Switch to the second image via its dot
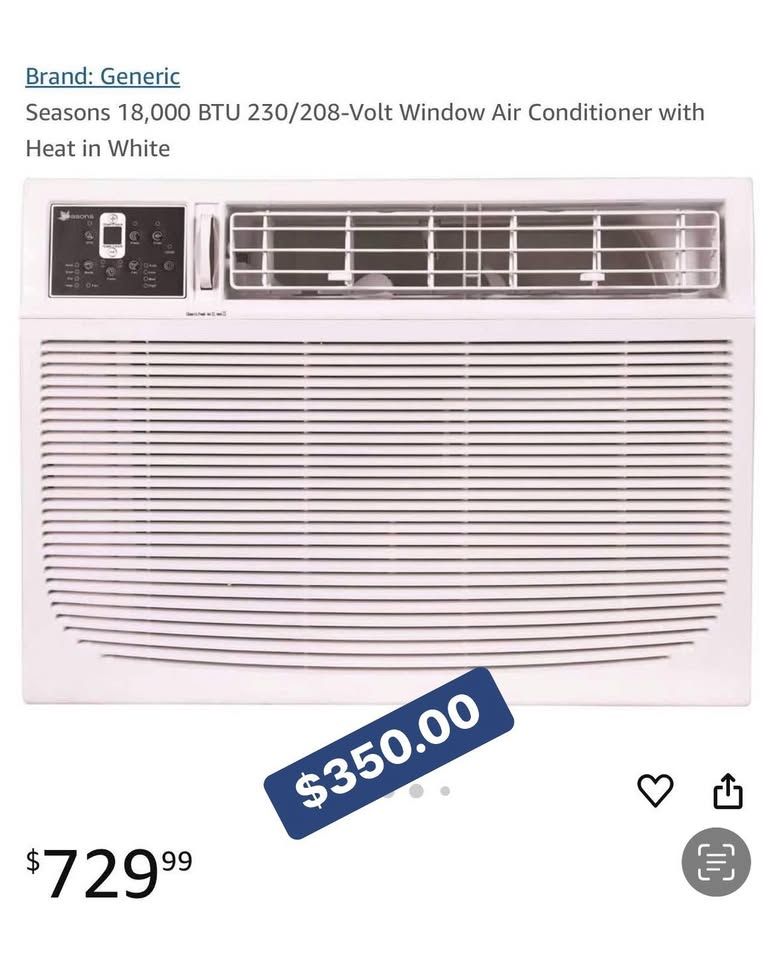This screenshot has width=775, height=960. pyautogui.click(x=445, y=790)
